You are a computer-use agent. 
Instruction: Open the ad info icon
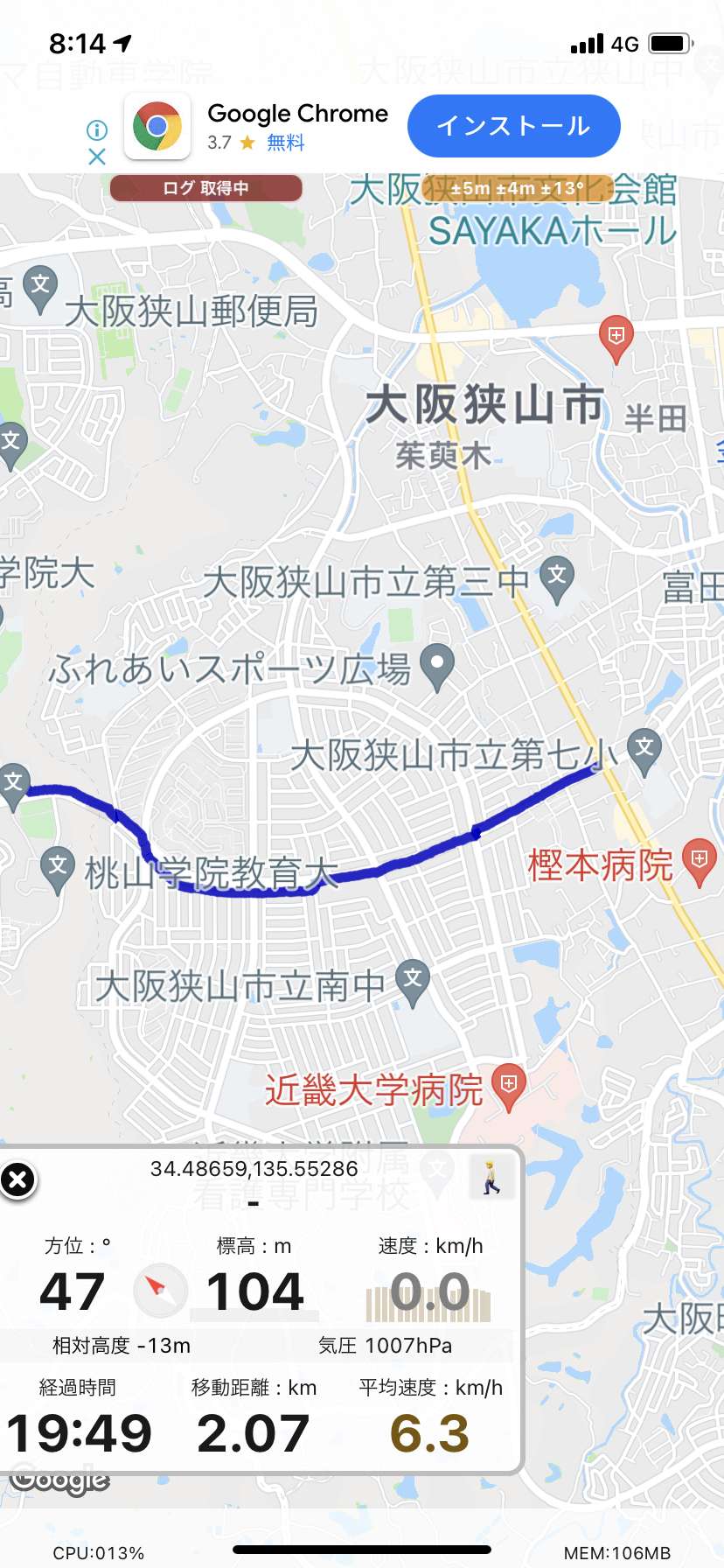pyautogui.click(x=97, y=130)
